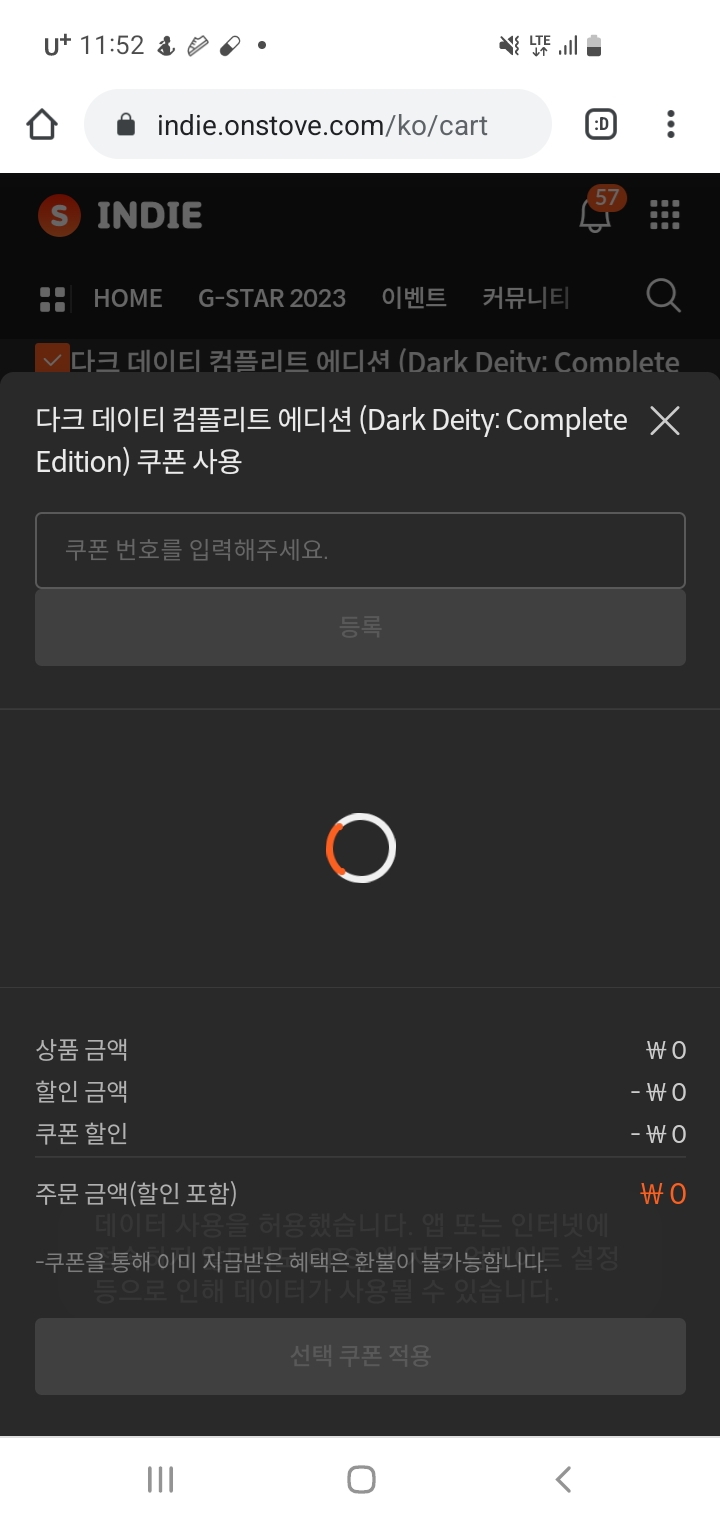Tap the URL address bar
The width and height of the screenshot is (720, 1520).
[x=320, y=125]
